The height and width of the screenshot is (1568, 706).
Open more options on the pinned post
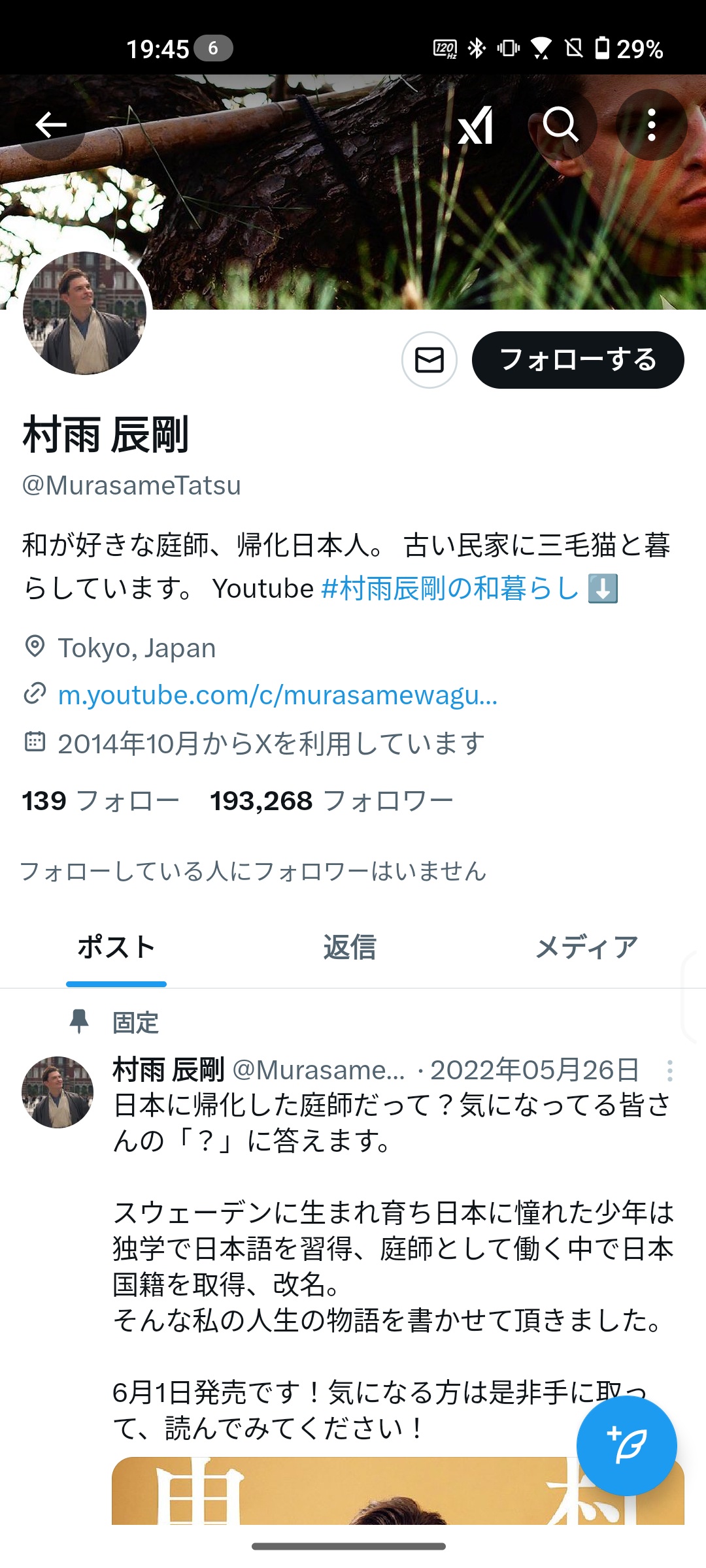tap(669, 1071)
